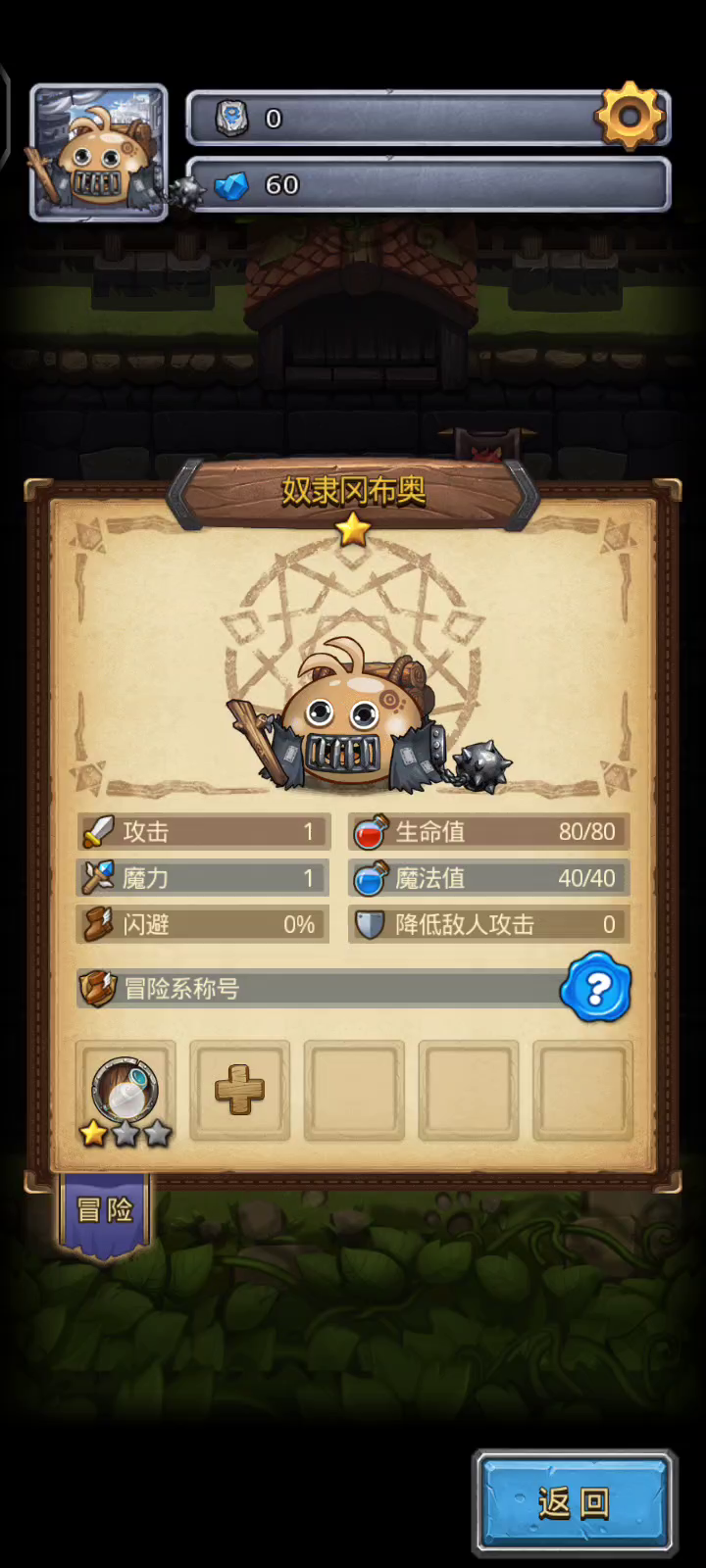
Task: Add an item via the plus slot
Action: click(240, 1090)
